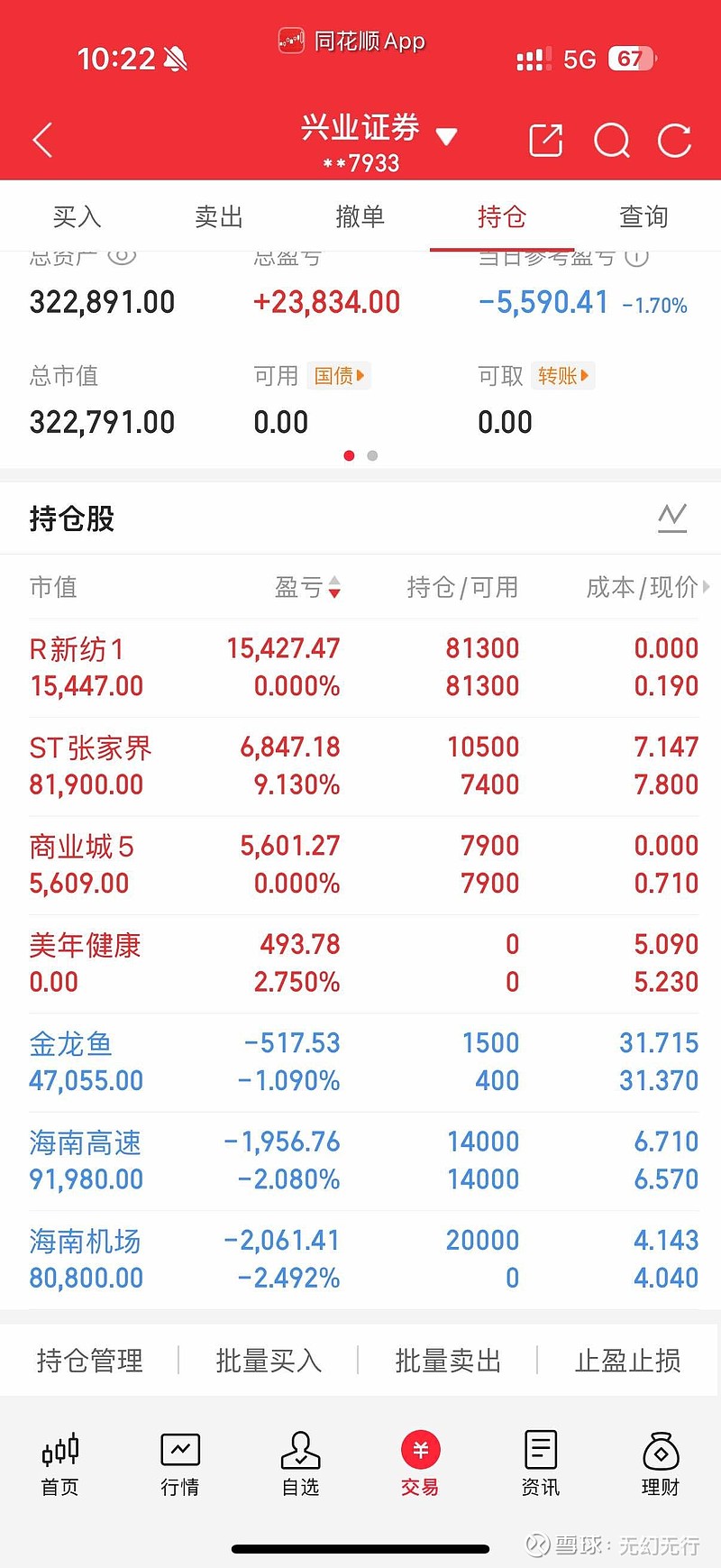Tap the 国债 chip beside 可用
The width and height of the screenshot is (721, 1568).
click(x=339, y=376)
